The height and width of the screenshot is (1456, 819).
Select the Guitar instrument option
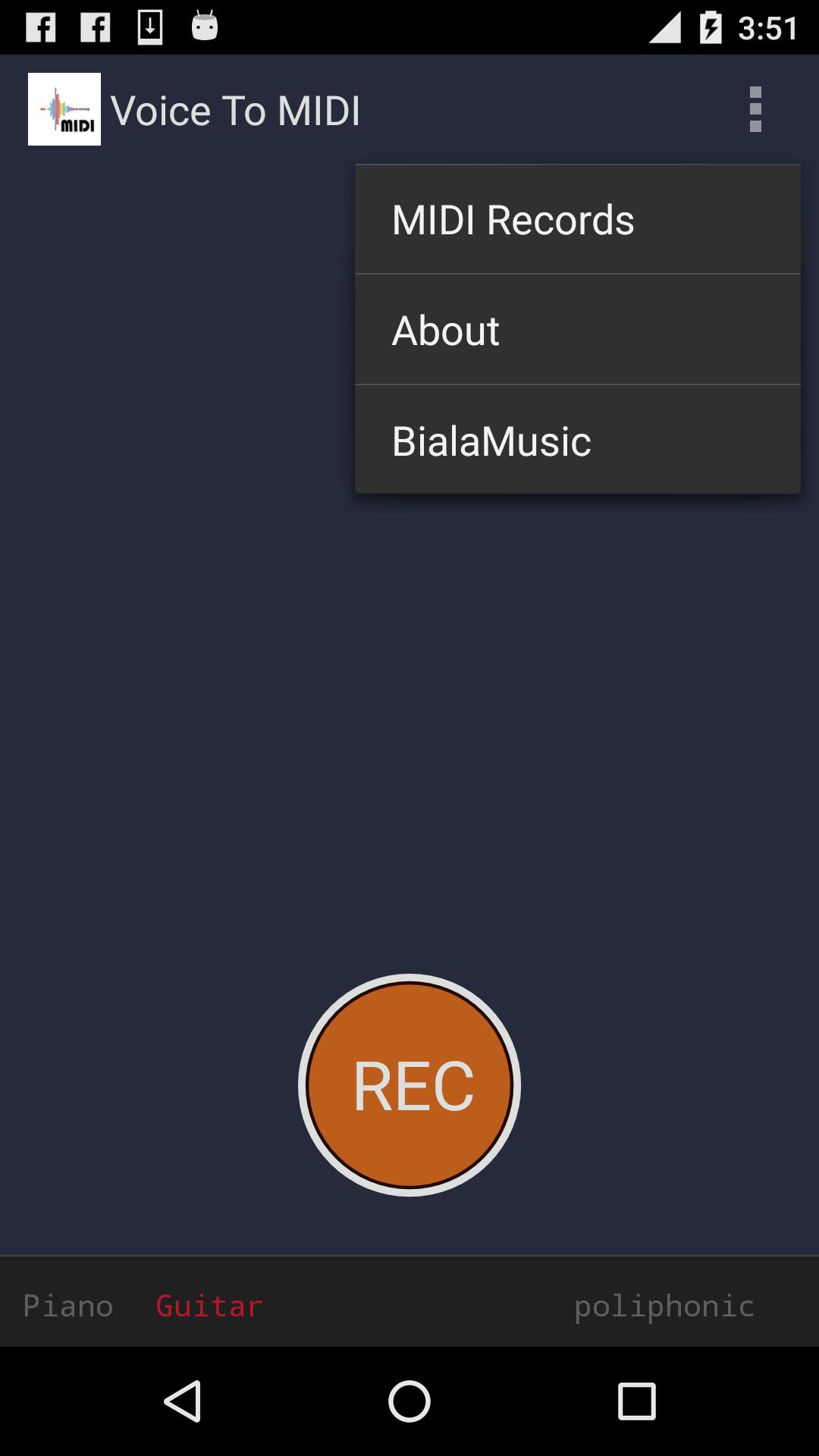[209, 1306]
